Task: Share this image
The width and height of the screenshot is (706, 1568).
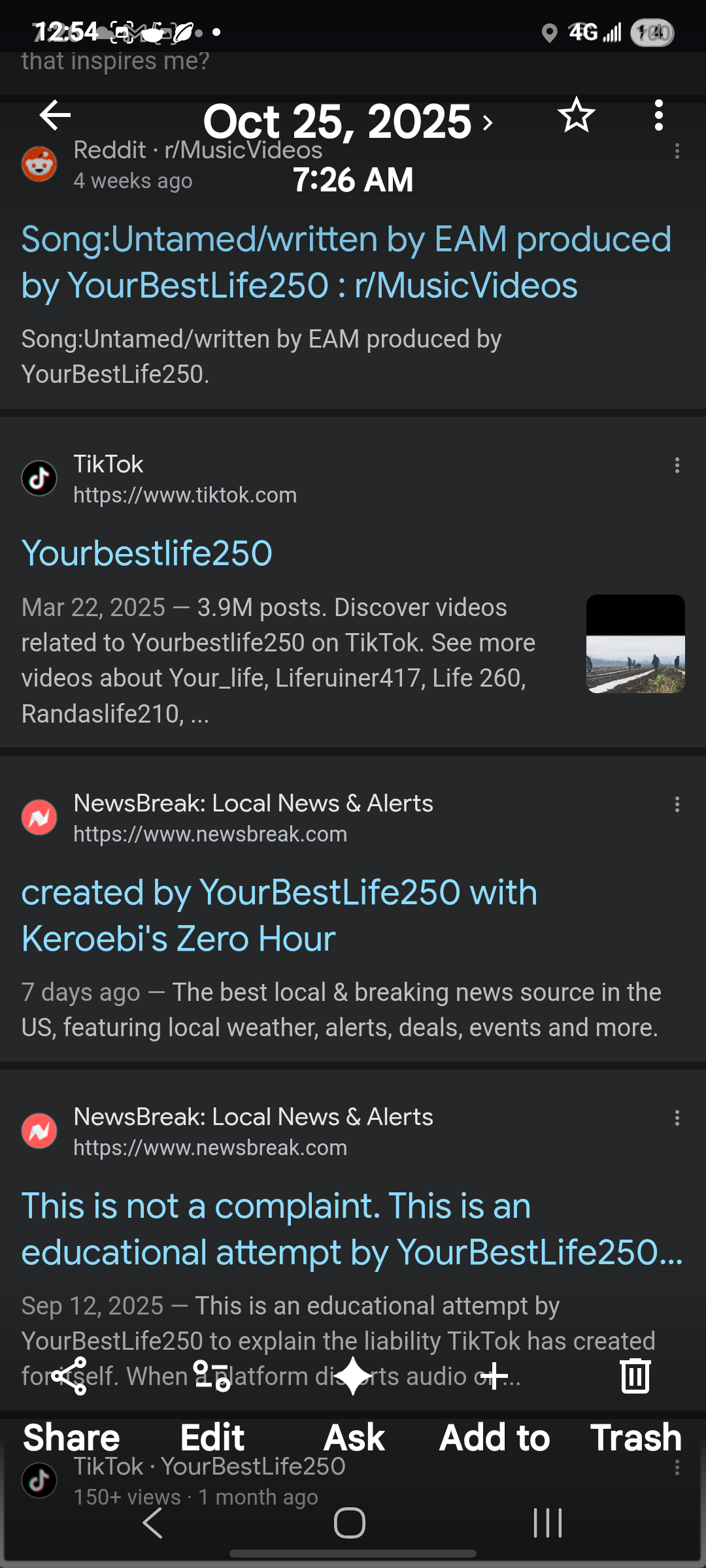Action: click(x=71, y=1398)
